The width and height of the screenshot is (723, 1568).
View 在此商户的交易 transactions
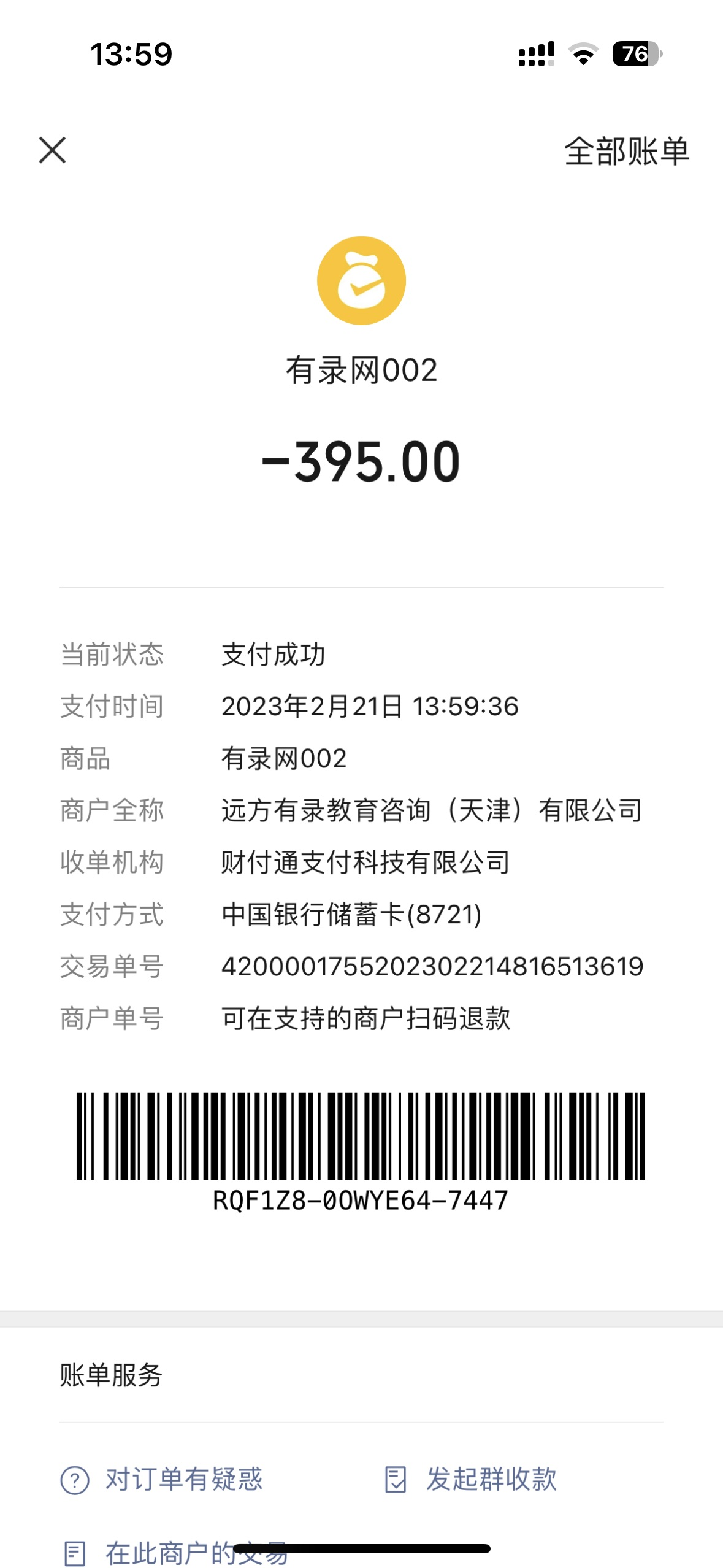pyautogui.click(x=175, y=1553)
